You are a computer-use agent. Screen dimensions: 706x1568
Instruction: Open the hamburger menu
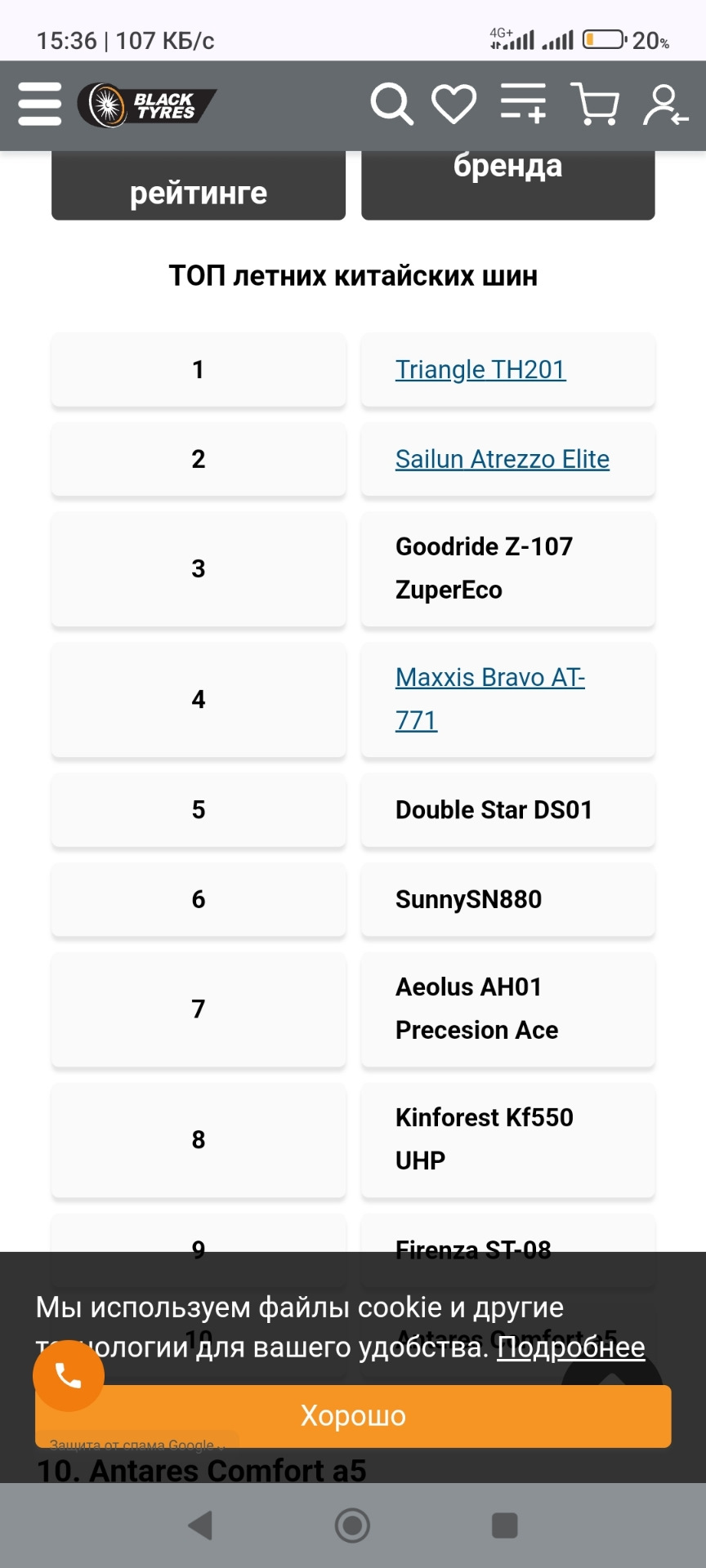(x=39, y=105)
